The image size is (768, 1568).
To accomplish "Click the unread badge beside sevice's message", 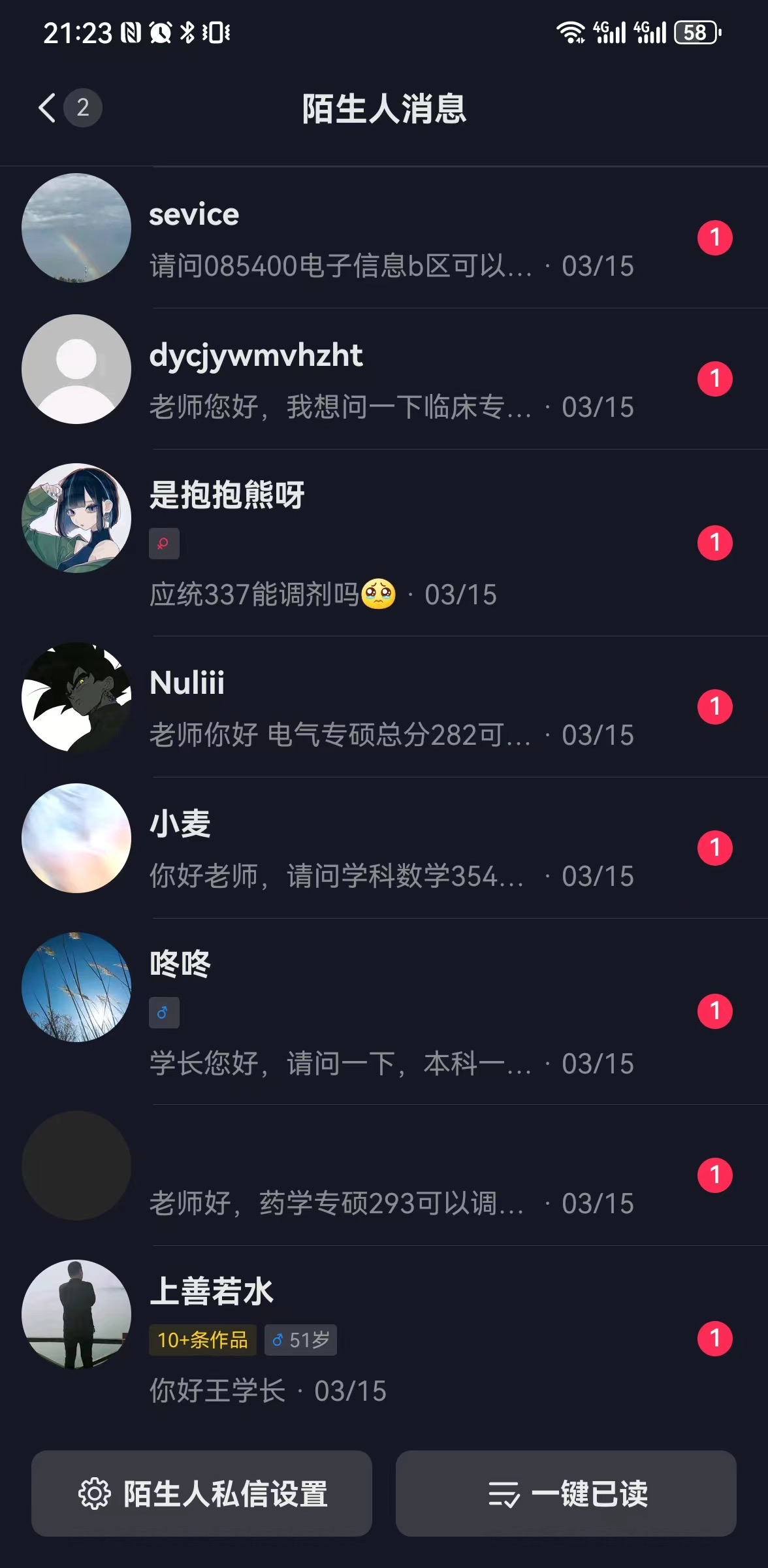I will [714, 238].
